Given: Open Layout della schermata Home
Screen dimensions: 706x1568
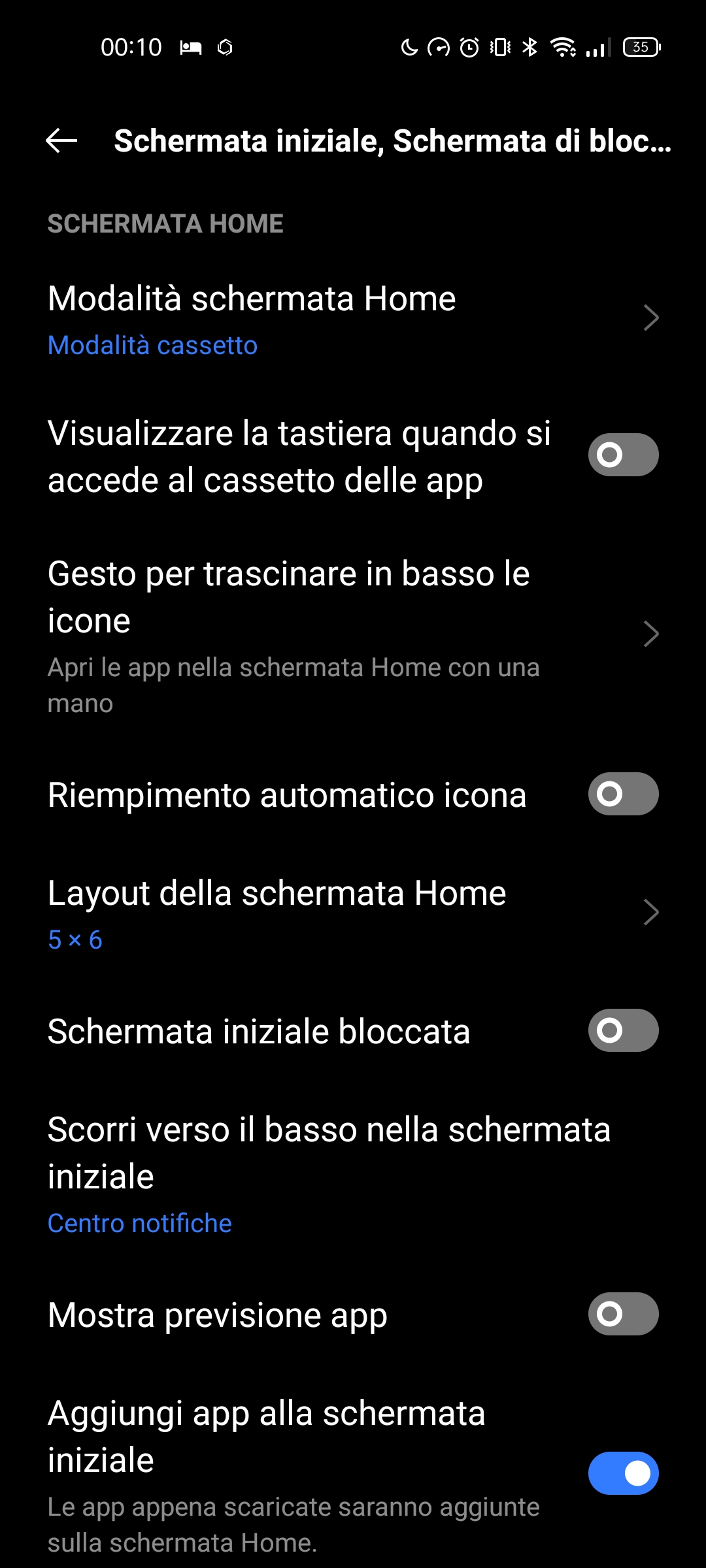Looking at the screenshot, I should tap(353, 914).
